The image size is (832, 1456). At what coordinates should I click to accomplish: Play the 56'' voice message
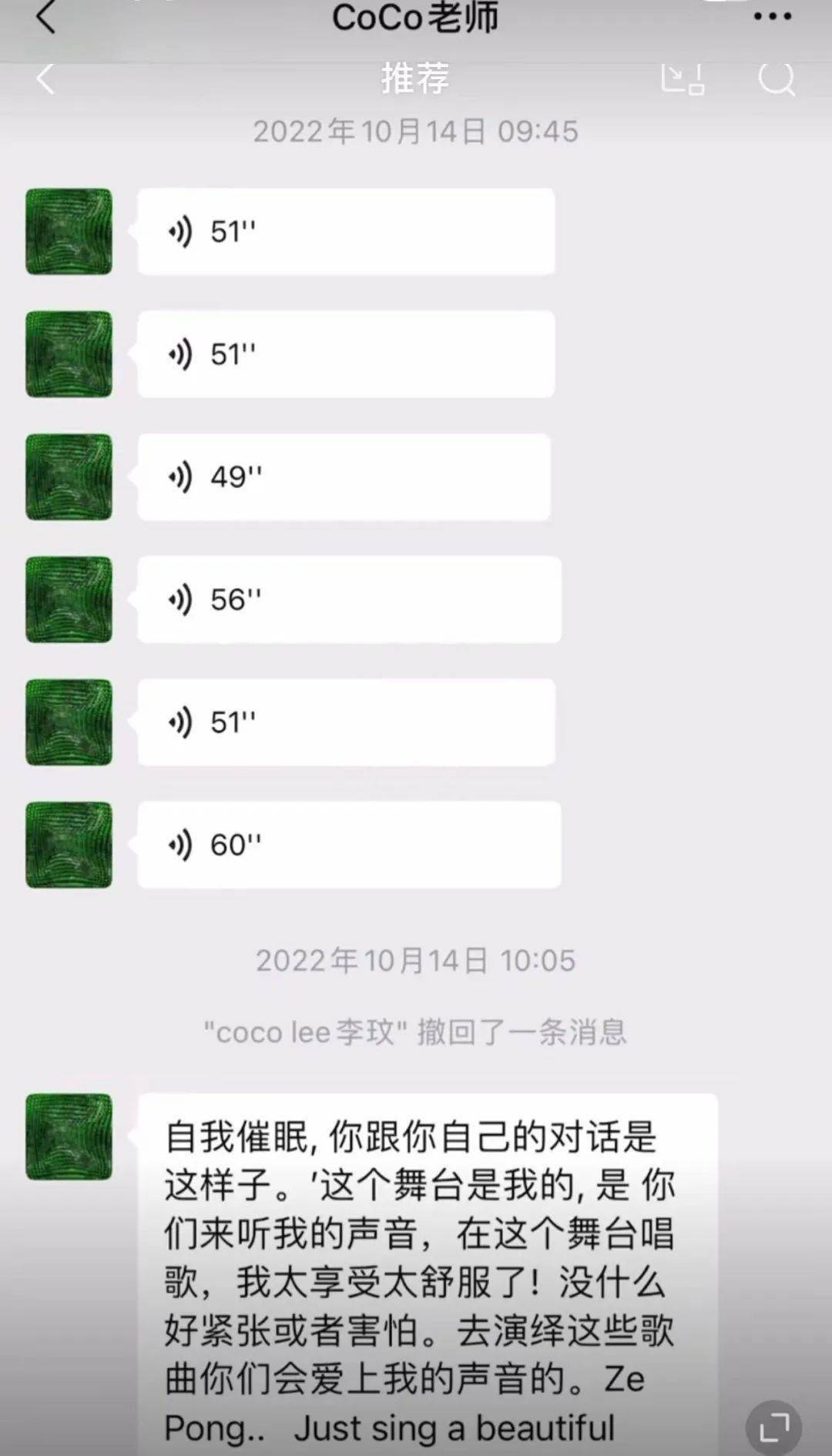point(348,599)
